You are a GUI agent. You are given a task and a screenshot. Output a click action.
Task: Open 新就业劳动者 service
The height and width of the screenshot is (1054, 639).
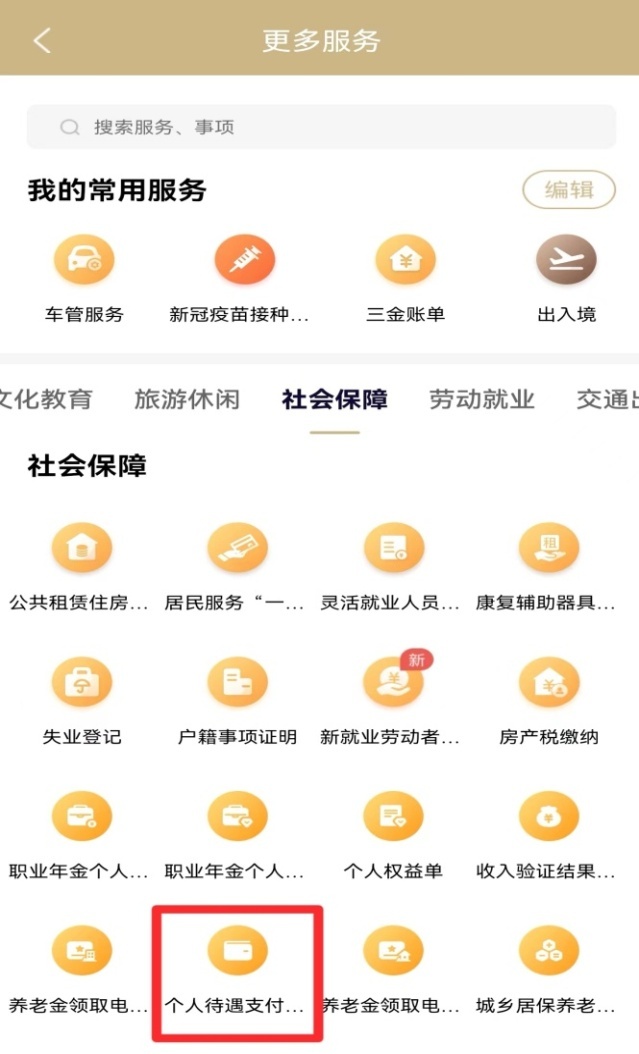(392, 685)
